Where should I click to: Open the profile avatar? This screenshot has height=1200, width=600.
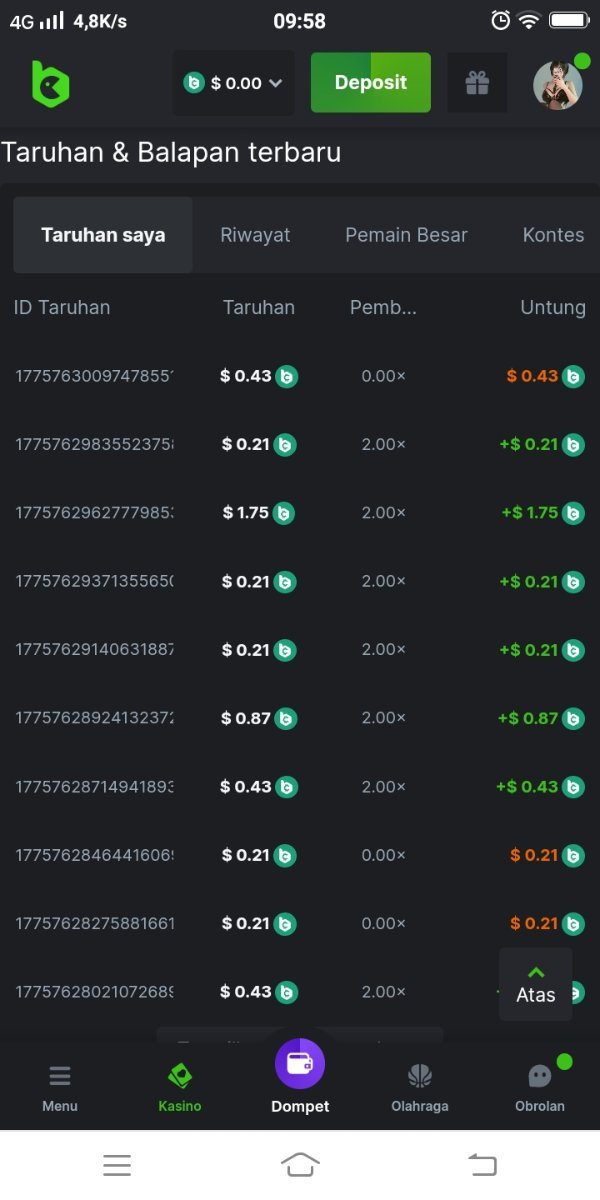click(557, 84)
